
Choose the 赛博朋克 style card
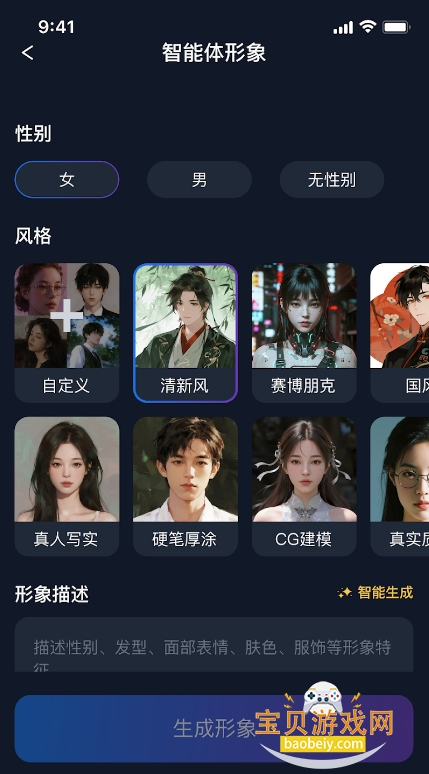coord(304,333)
